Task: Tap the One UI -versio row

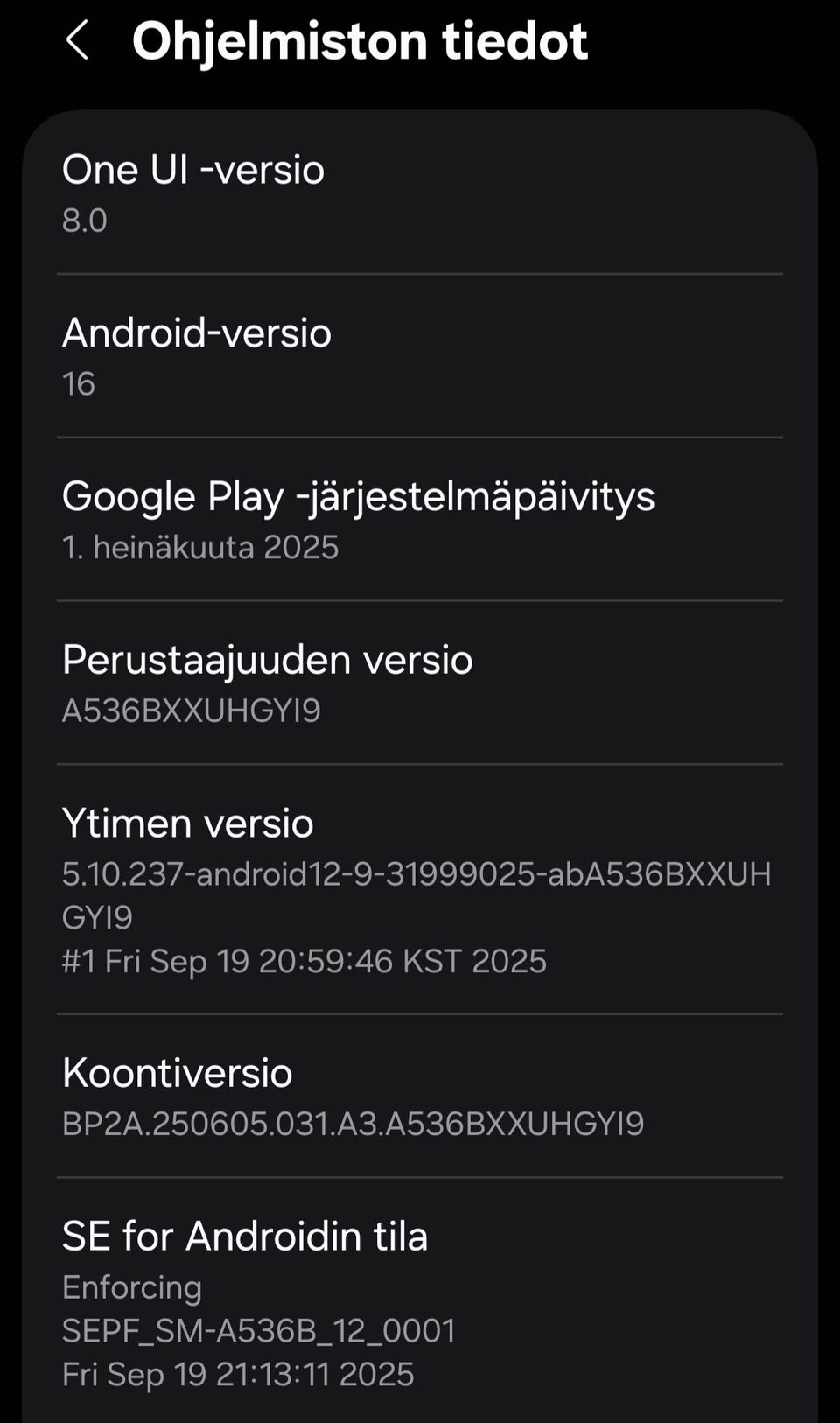Action: tap(420, 193)
